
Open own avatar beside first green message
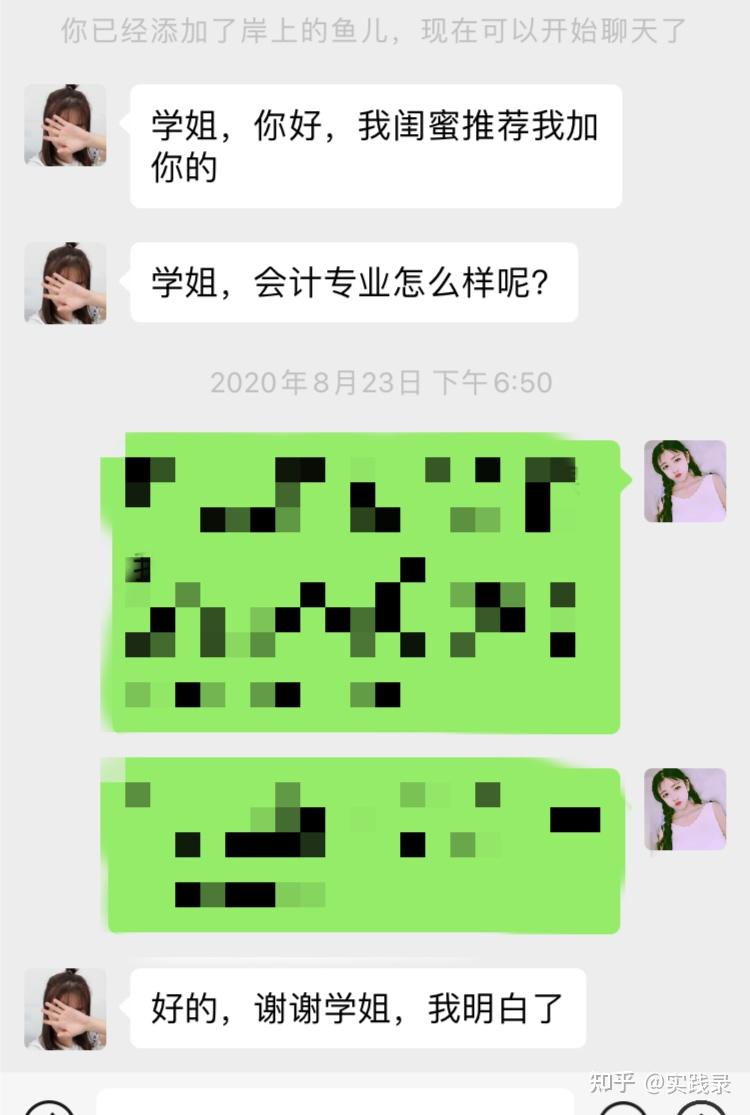685,481
